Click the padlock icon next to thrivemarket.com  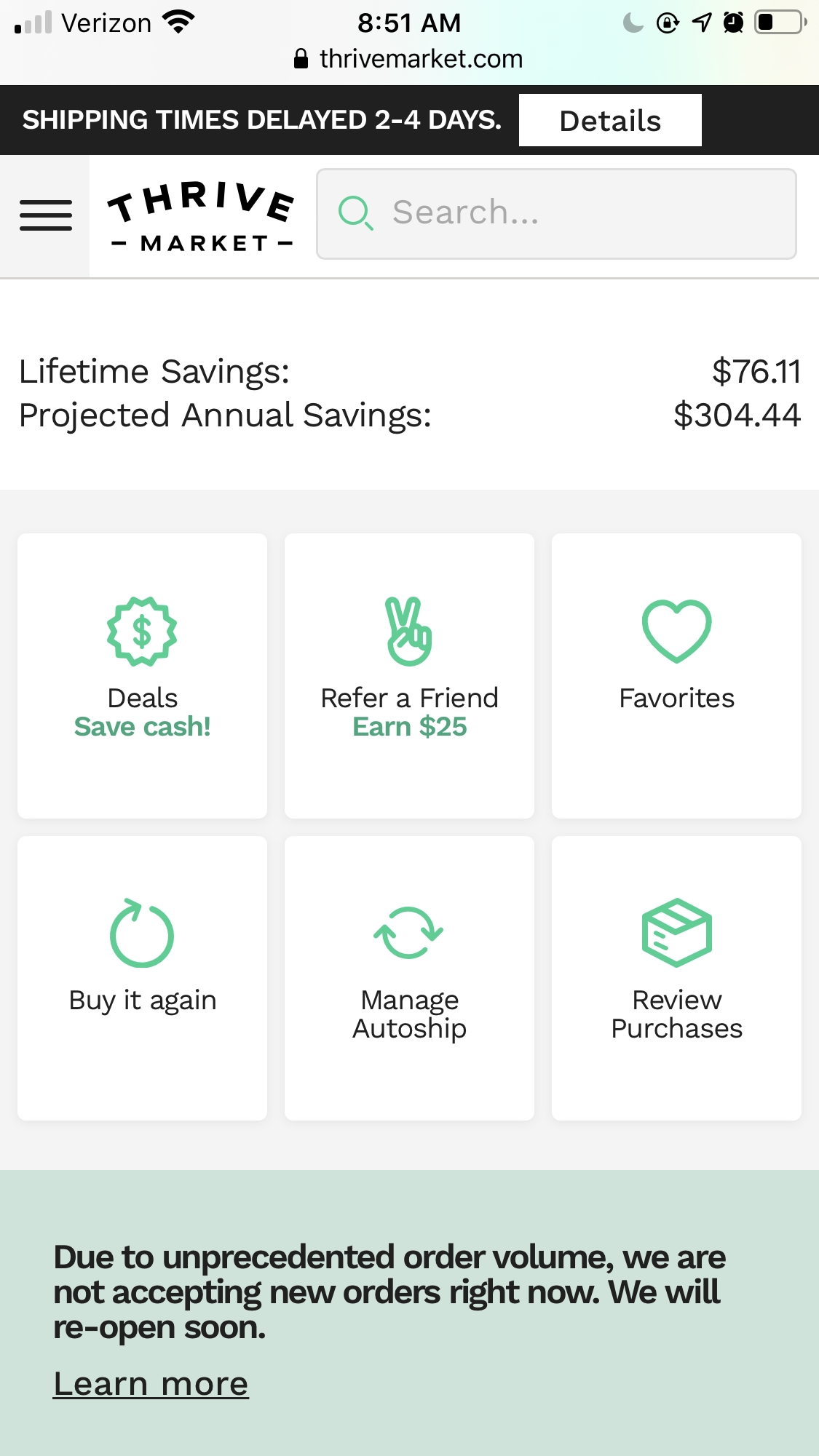[x=301, y=58]
